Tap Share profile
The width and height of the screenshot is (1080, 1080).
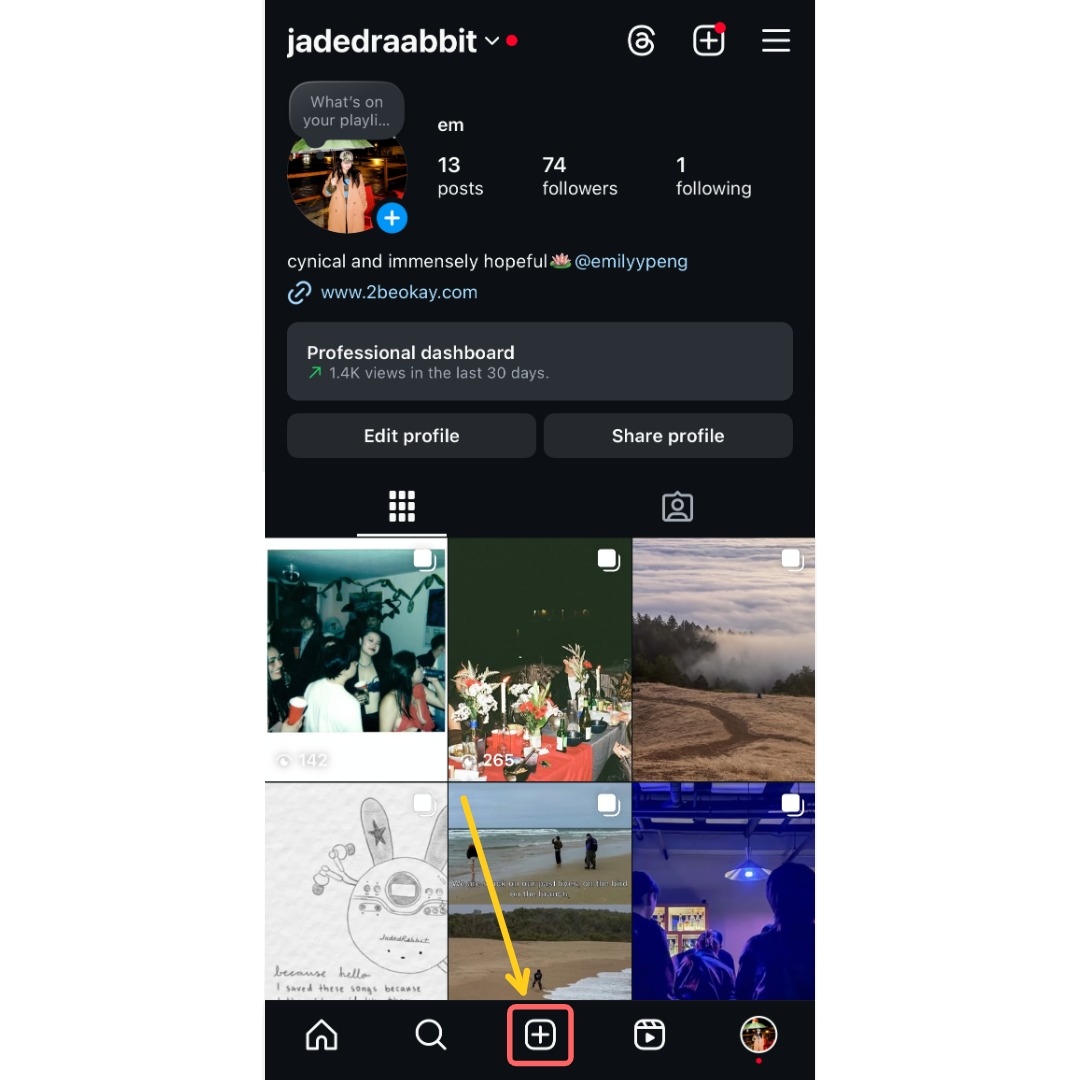[667, 436]
